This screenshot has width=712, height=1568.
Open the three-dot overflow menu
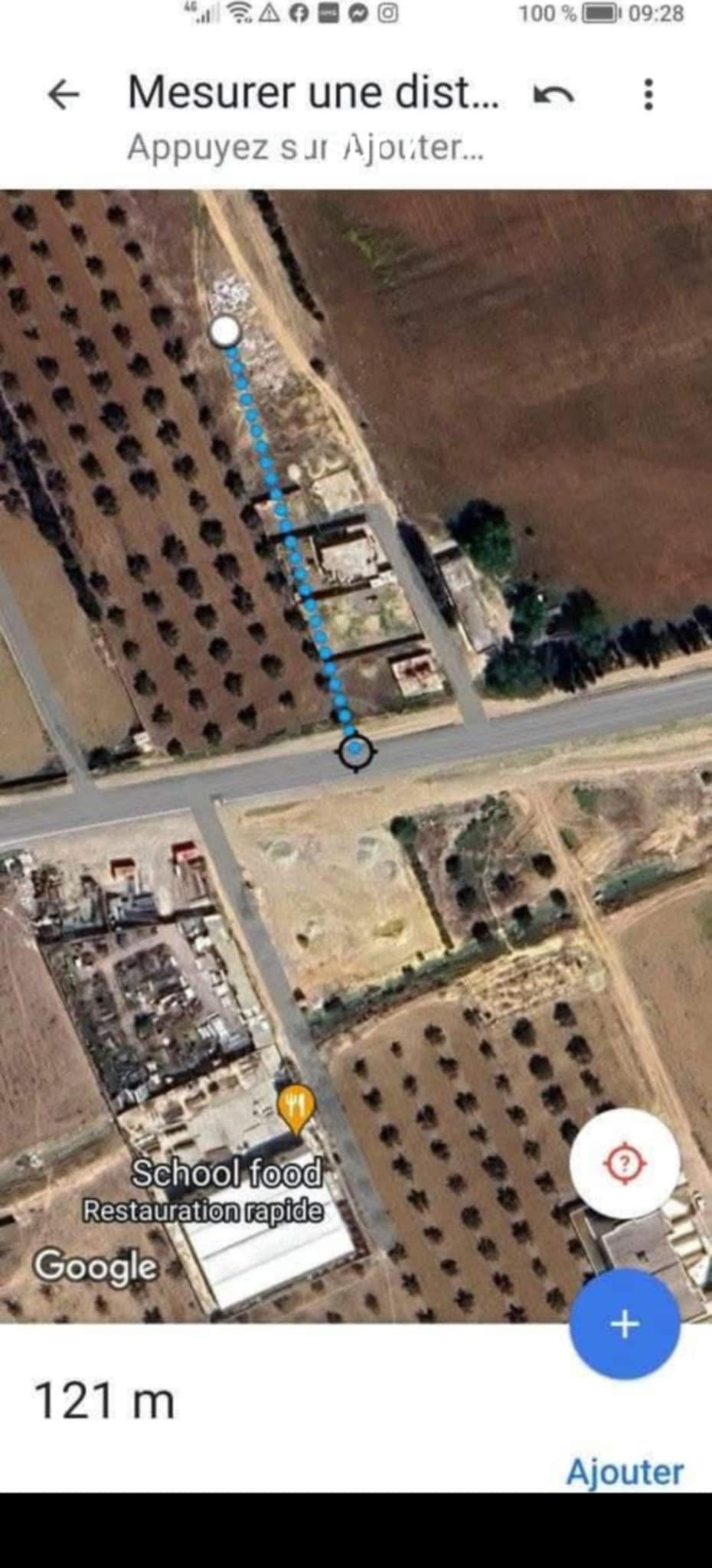pos(648,94)
